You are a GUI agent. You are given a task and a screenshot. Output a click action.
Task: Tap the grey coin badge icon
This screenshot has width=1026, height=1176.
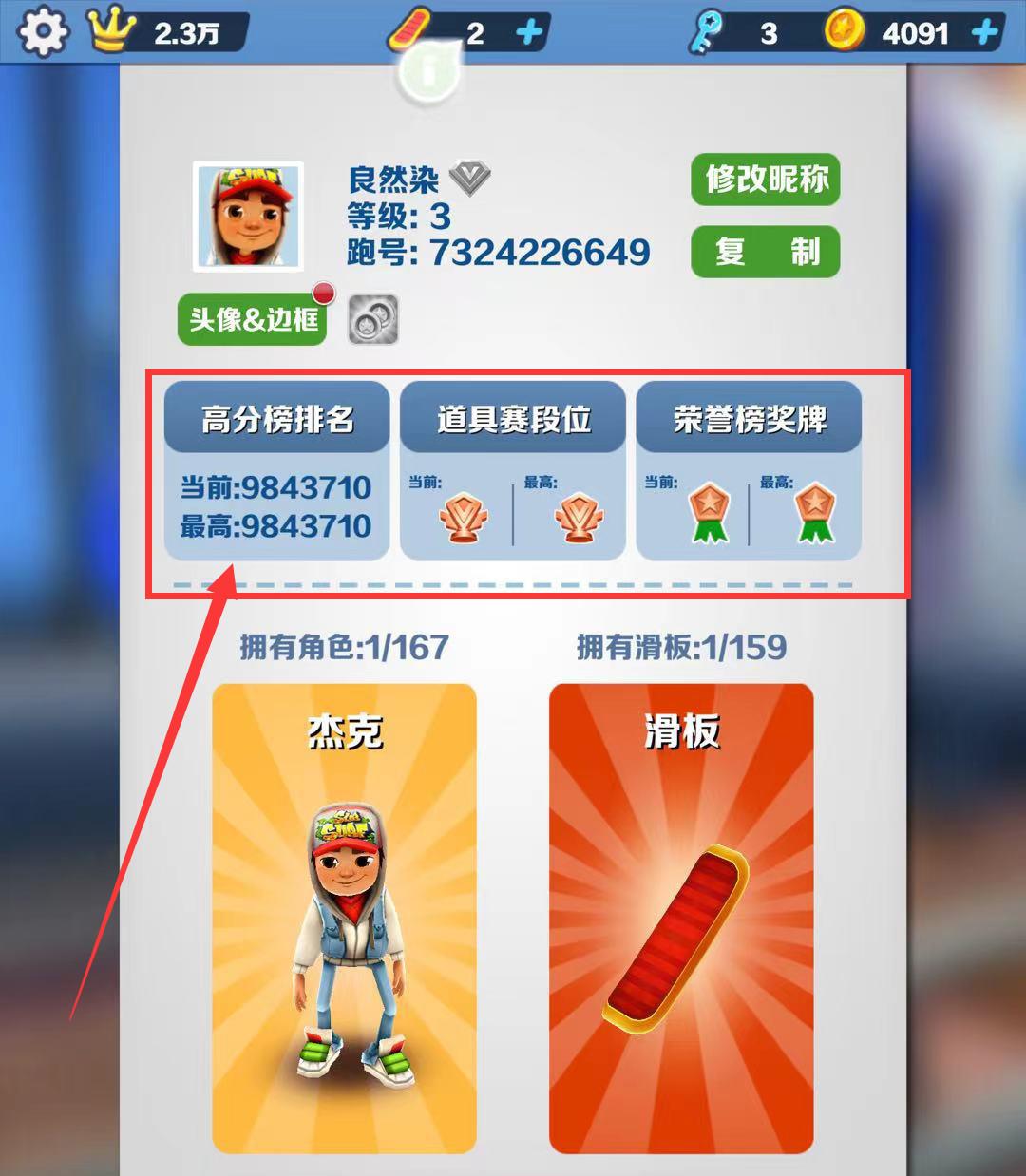pyautogui.click(x=372, y=320)
